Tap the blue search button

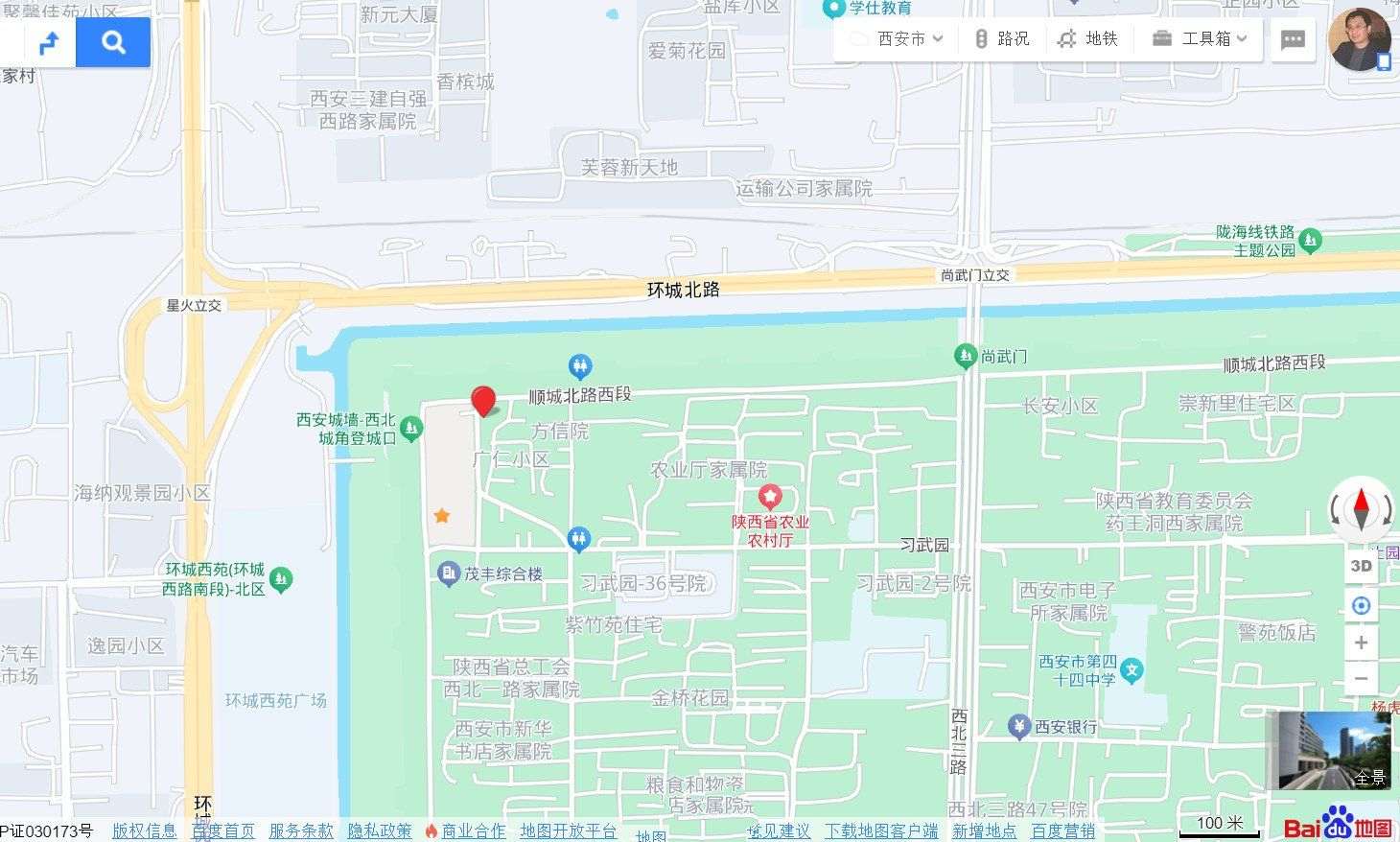coord(113,42)
